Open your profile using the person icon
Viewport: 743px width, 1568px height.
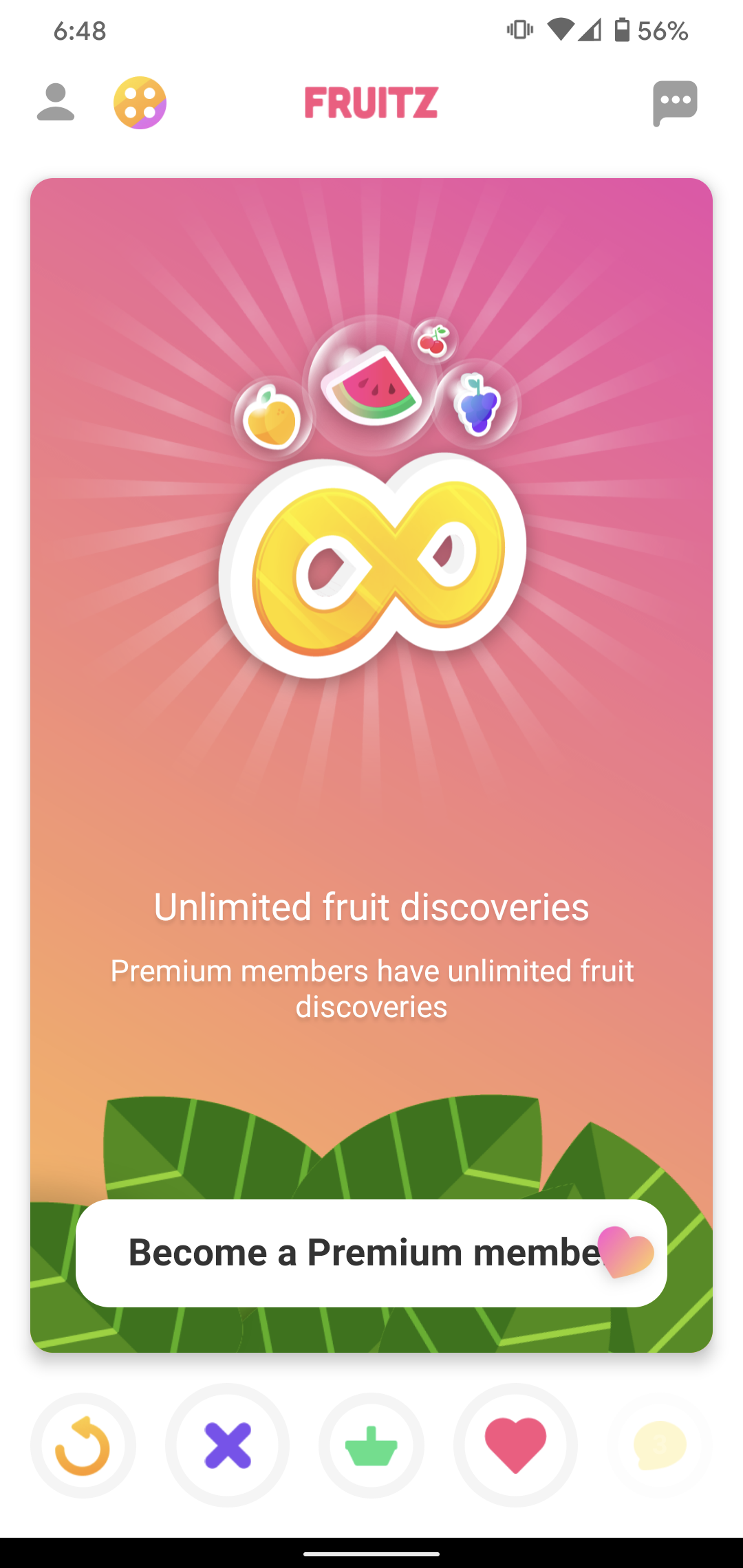point(56,103)
